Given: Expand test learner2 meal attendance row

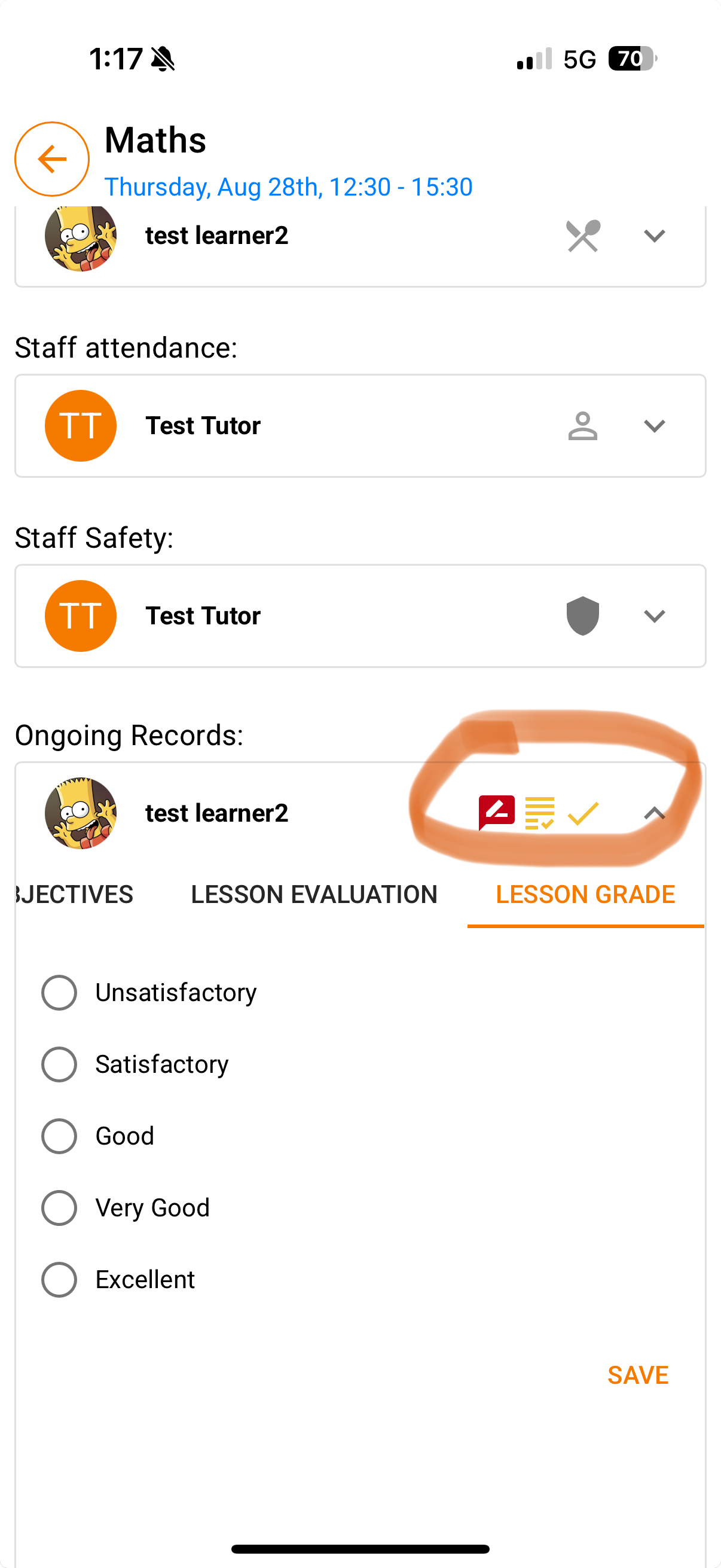Looking at the screenshot, I should [654, 236].
